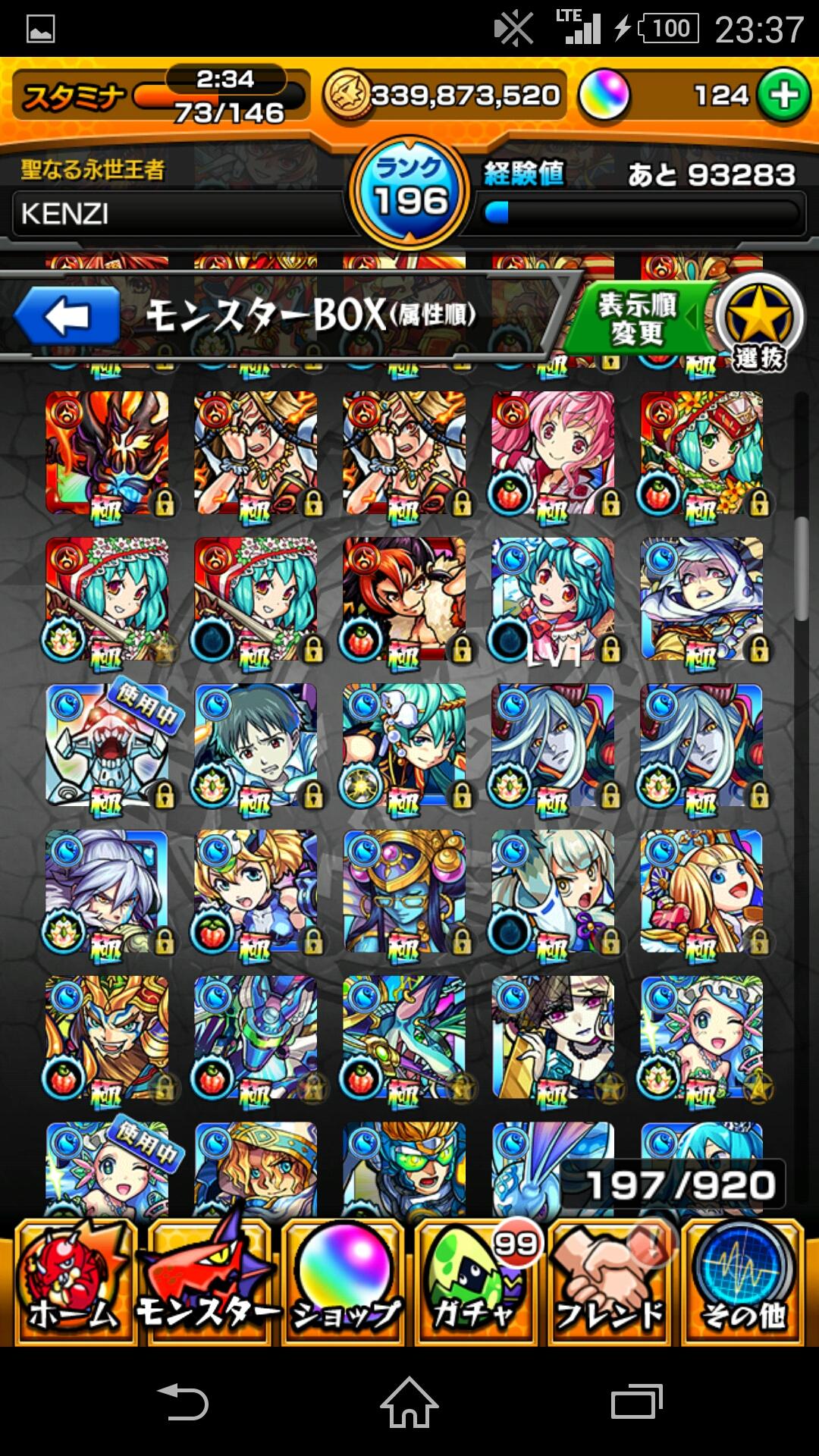Add orbs with the green plus button

tap(783, 96)
